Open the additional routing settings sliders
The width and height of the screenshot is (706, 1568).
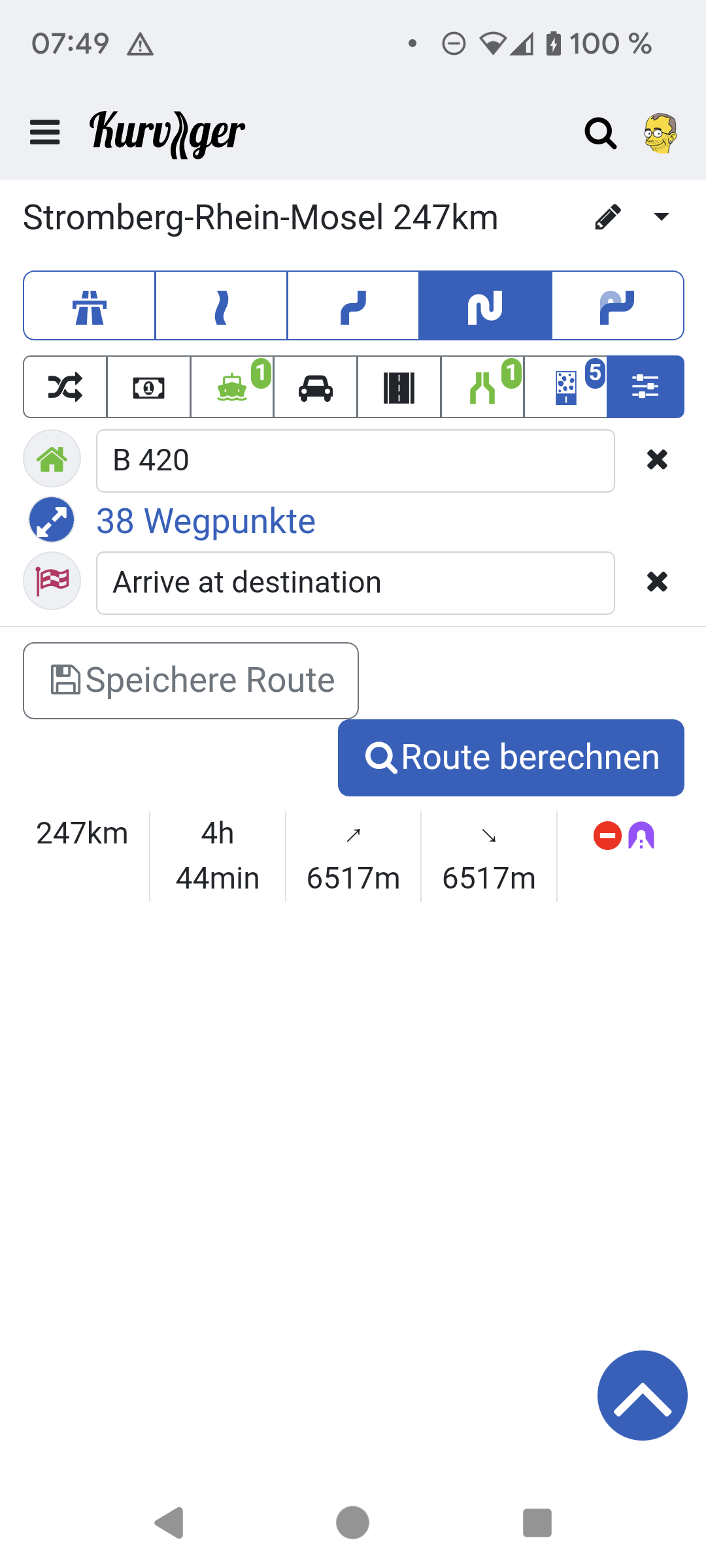tap(645, 387)
